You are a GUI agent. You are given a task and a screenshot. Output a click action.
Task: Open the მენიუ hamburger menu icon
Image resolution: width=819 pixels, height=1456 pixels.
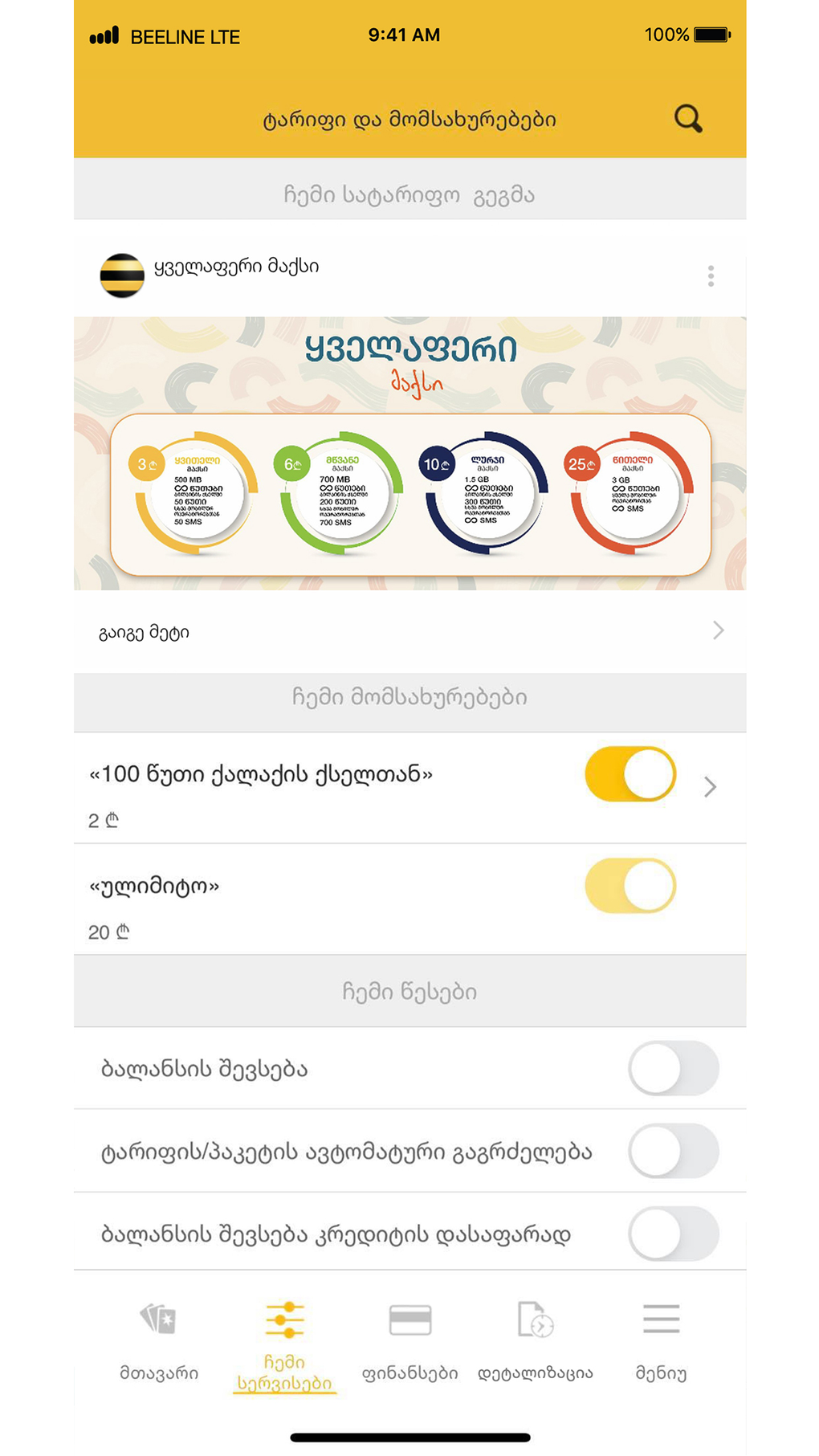(x=660, y=1317)
